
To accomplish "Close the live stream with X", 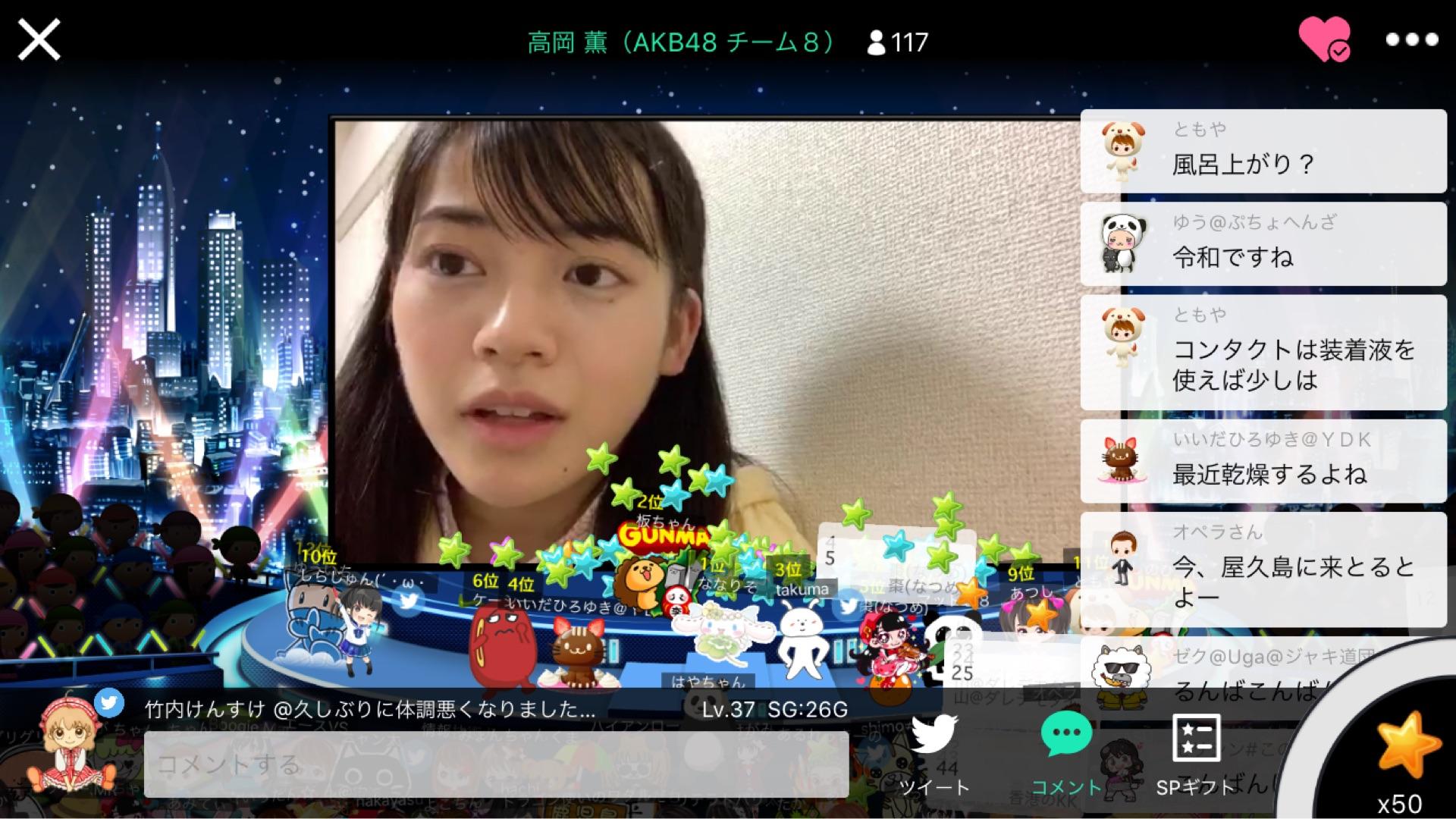I will (39, 39).
